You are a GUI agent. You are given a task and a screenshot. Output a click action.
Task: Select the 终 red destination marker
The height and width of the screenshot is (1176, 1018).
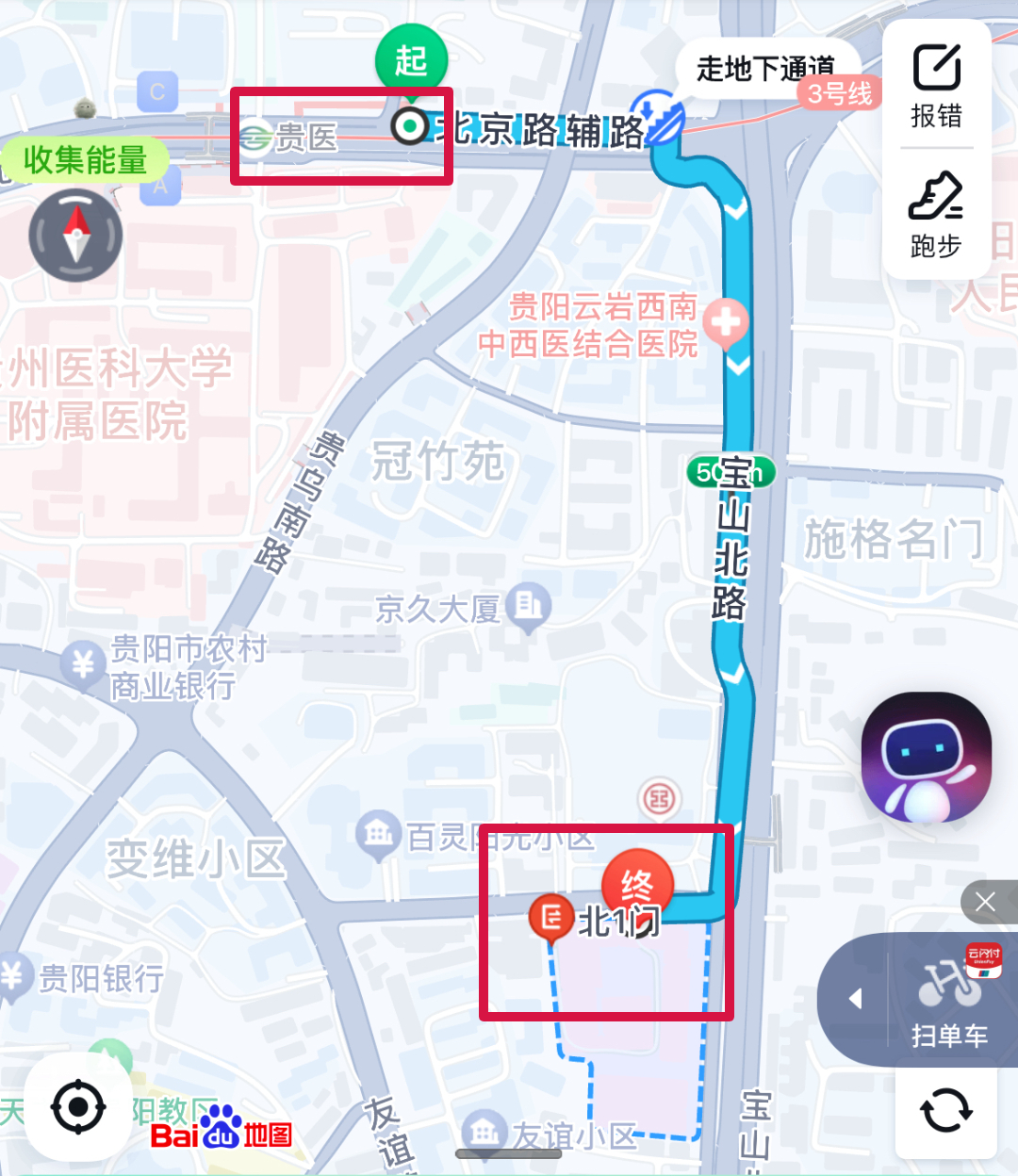click(x=637, y=884)
